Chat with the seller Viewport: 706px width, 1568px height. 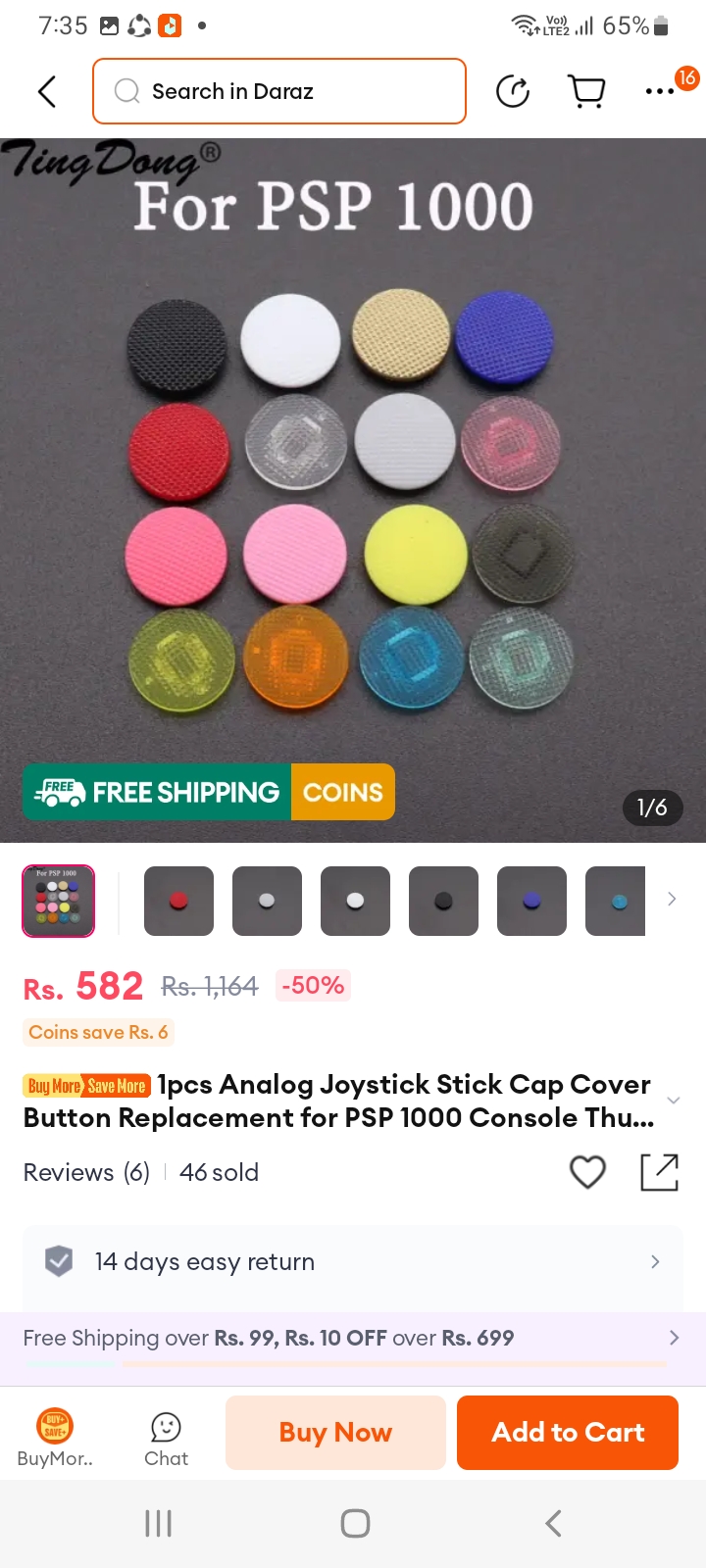166,1439
